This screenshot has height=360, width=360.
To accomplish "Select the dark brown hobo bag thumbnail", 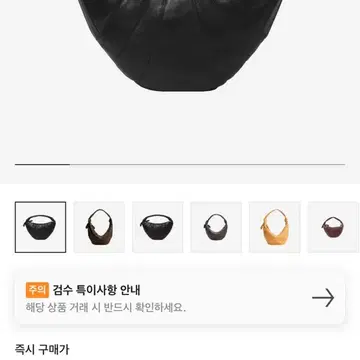I will (x=99, y=227).
